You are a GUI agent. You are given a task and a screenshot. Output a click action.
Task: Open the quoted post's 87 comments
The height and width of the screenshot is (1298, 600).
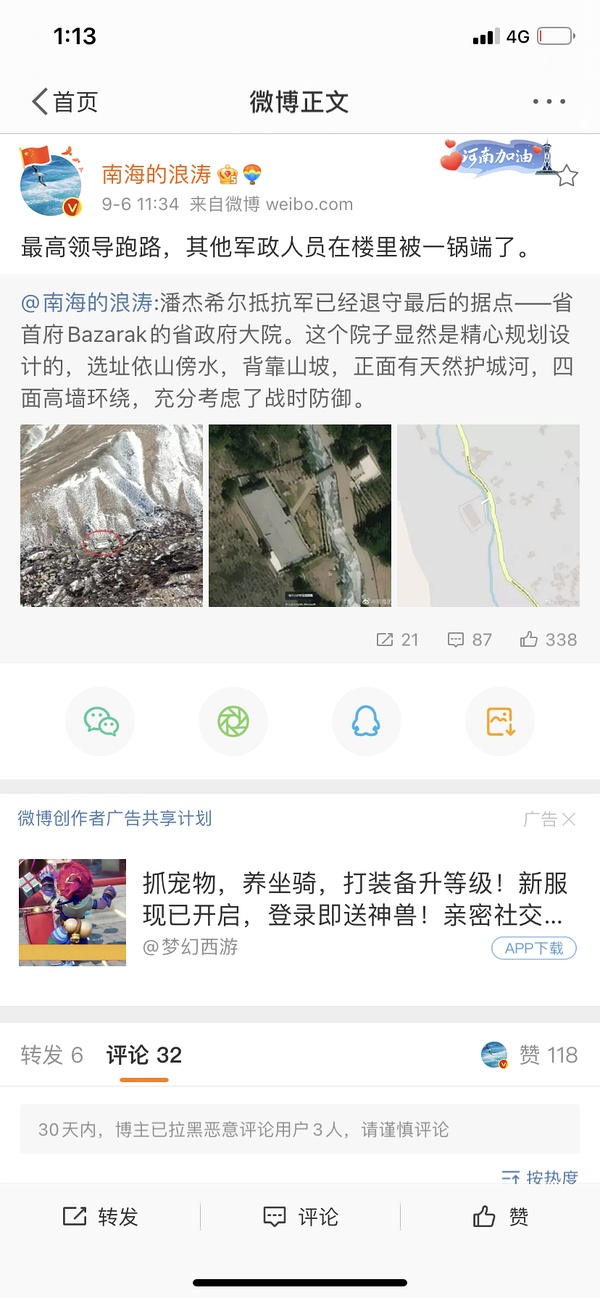point(469,639)
